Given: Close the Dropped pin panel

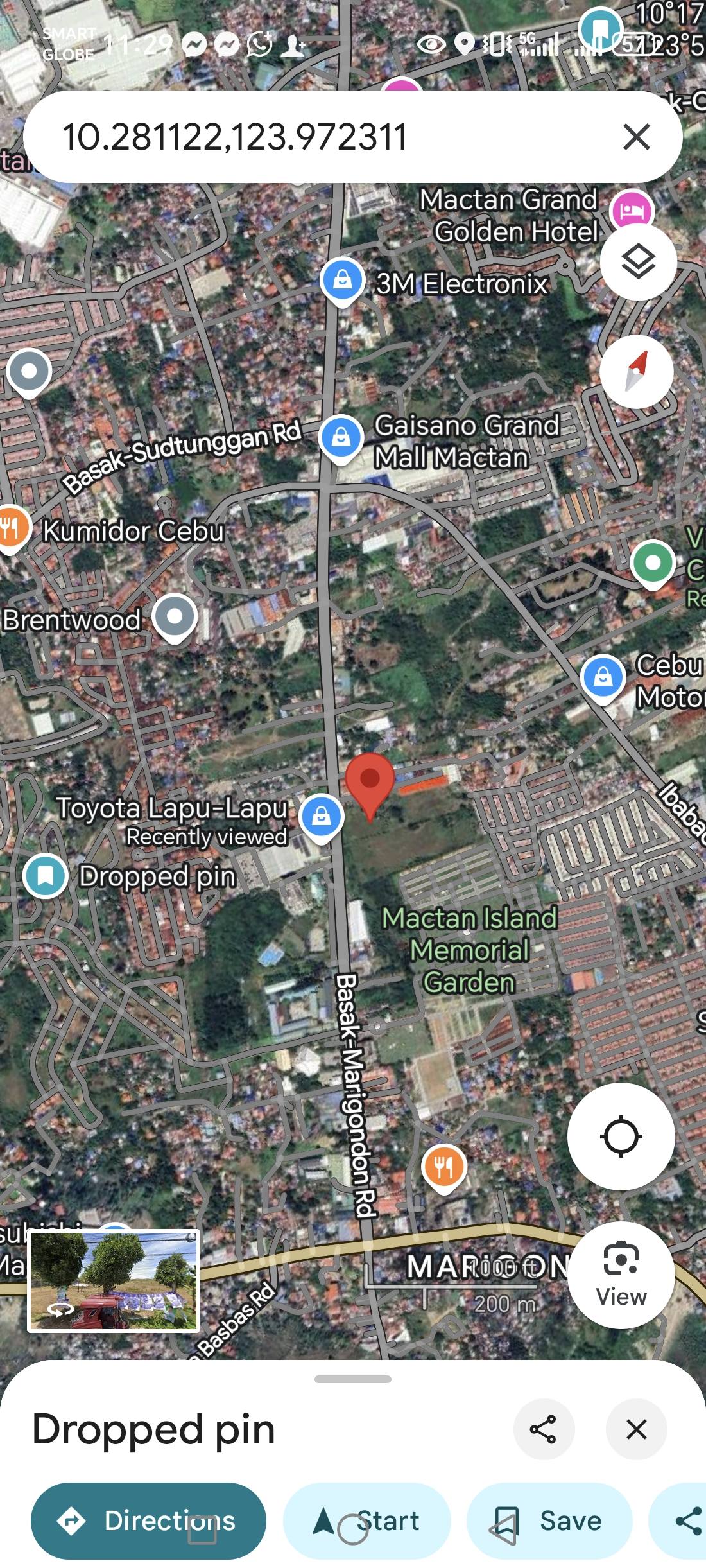Looking at the screenshot, I should pos(636,1429).
